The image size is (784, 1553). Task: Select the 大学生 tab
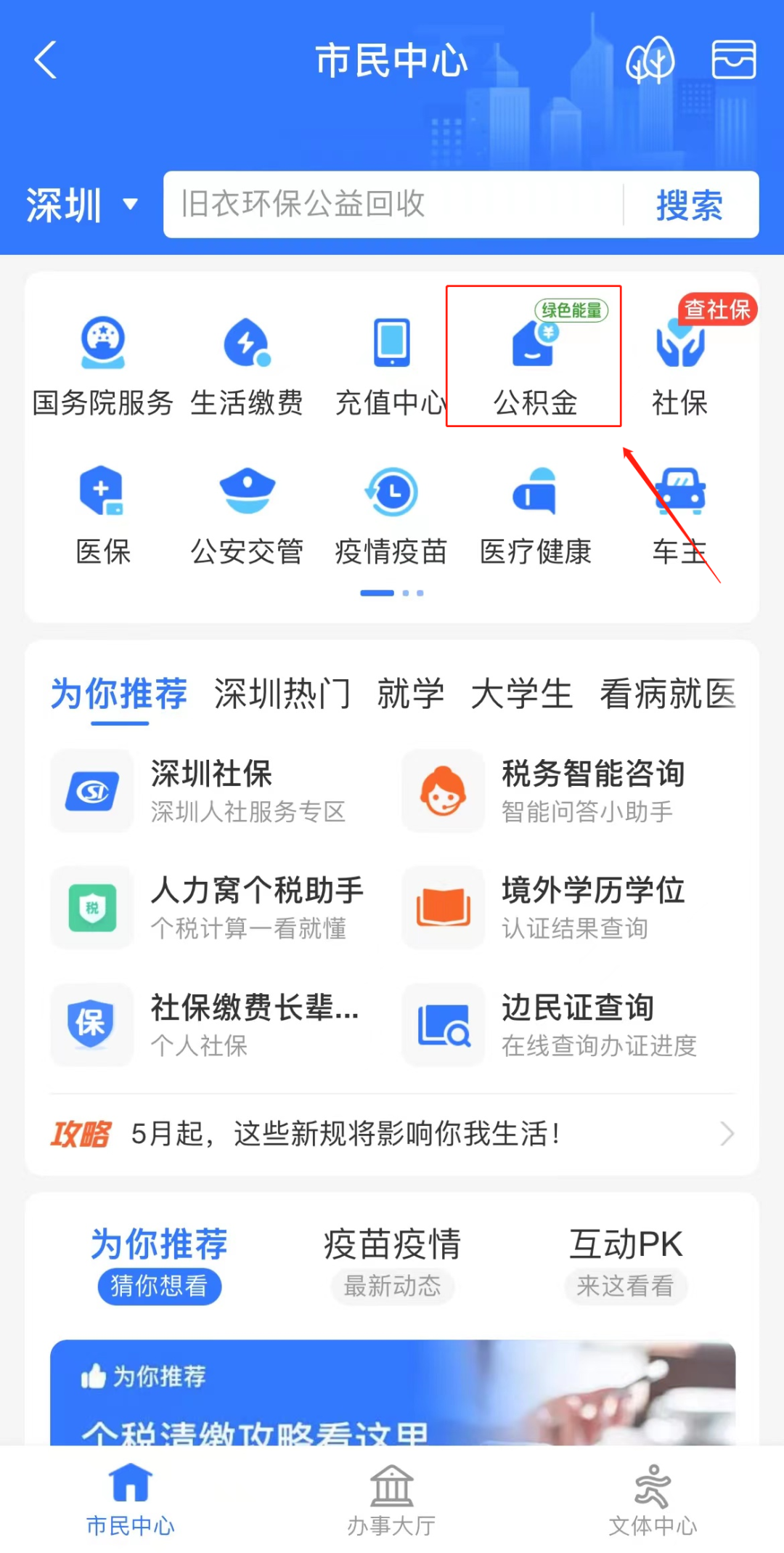click(x=521, y=694)
